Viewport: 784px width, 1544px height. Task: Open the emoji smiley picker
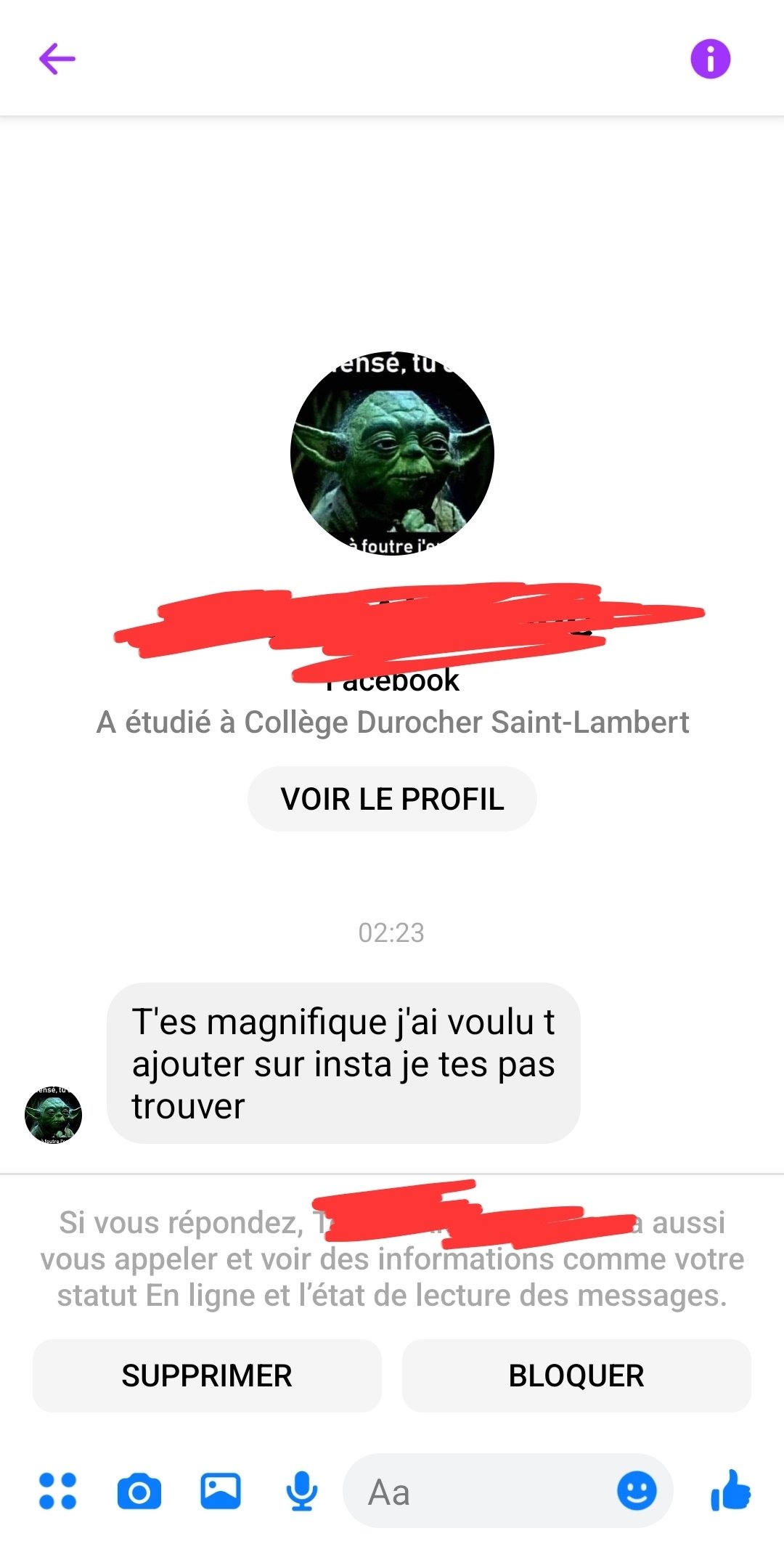click(x=637, y=1491)
